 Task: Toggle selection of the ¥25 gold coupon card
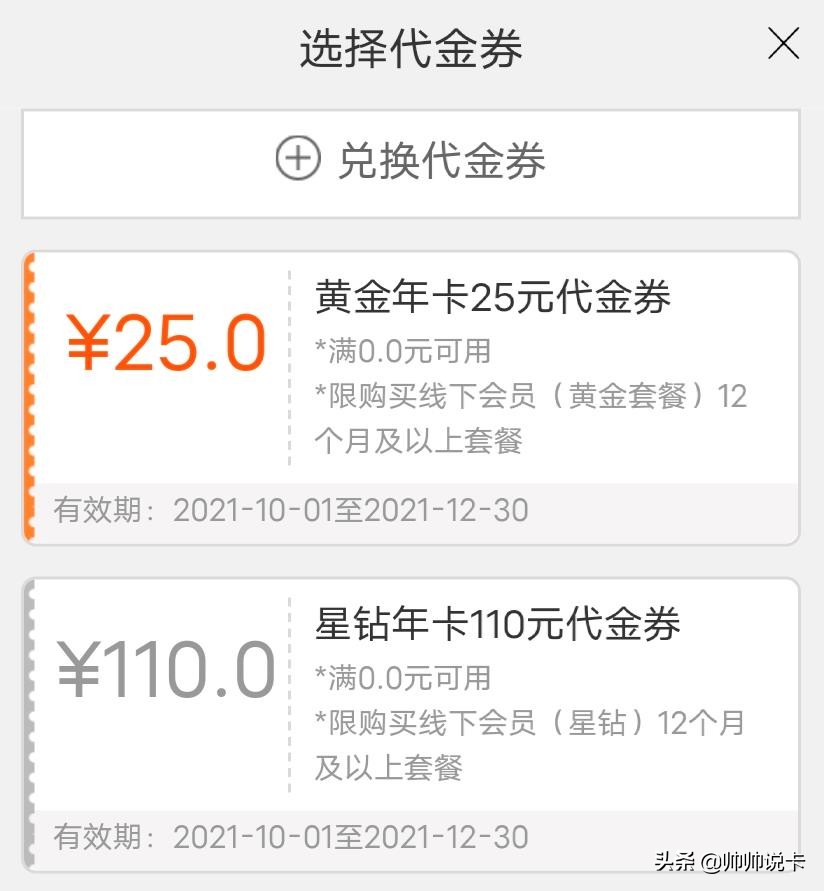pyautogui.click(x=410, y=390)
